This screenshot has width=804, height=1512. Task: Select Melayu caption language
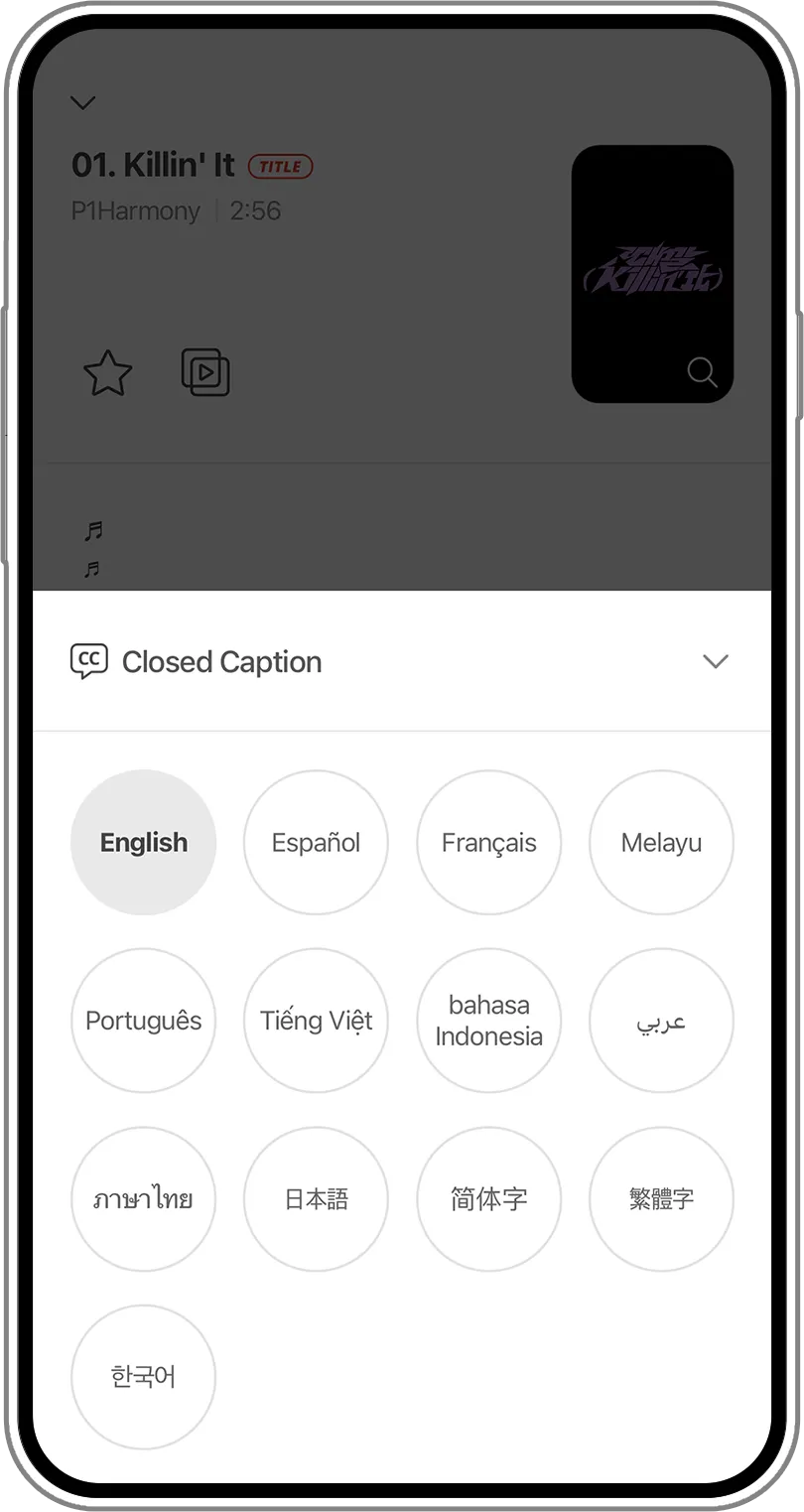tap(661, 843)
